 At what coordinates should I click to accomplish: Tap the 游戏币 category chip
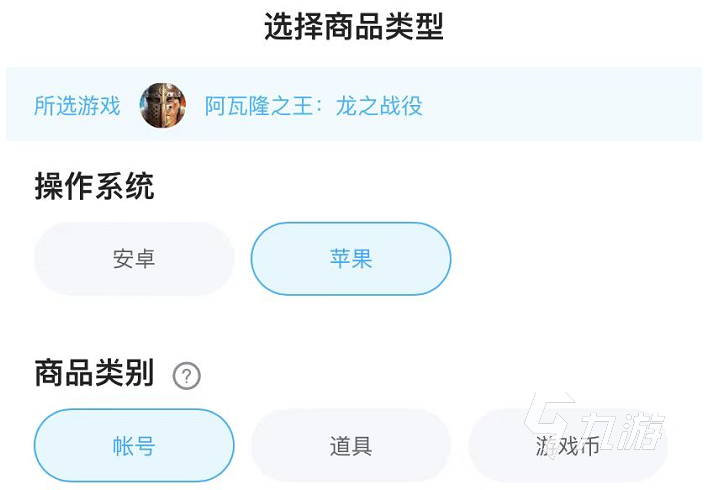point(567,446)
